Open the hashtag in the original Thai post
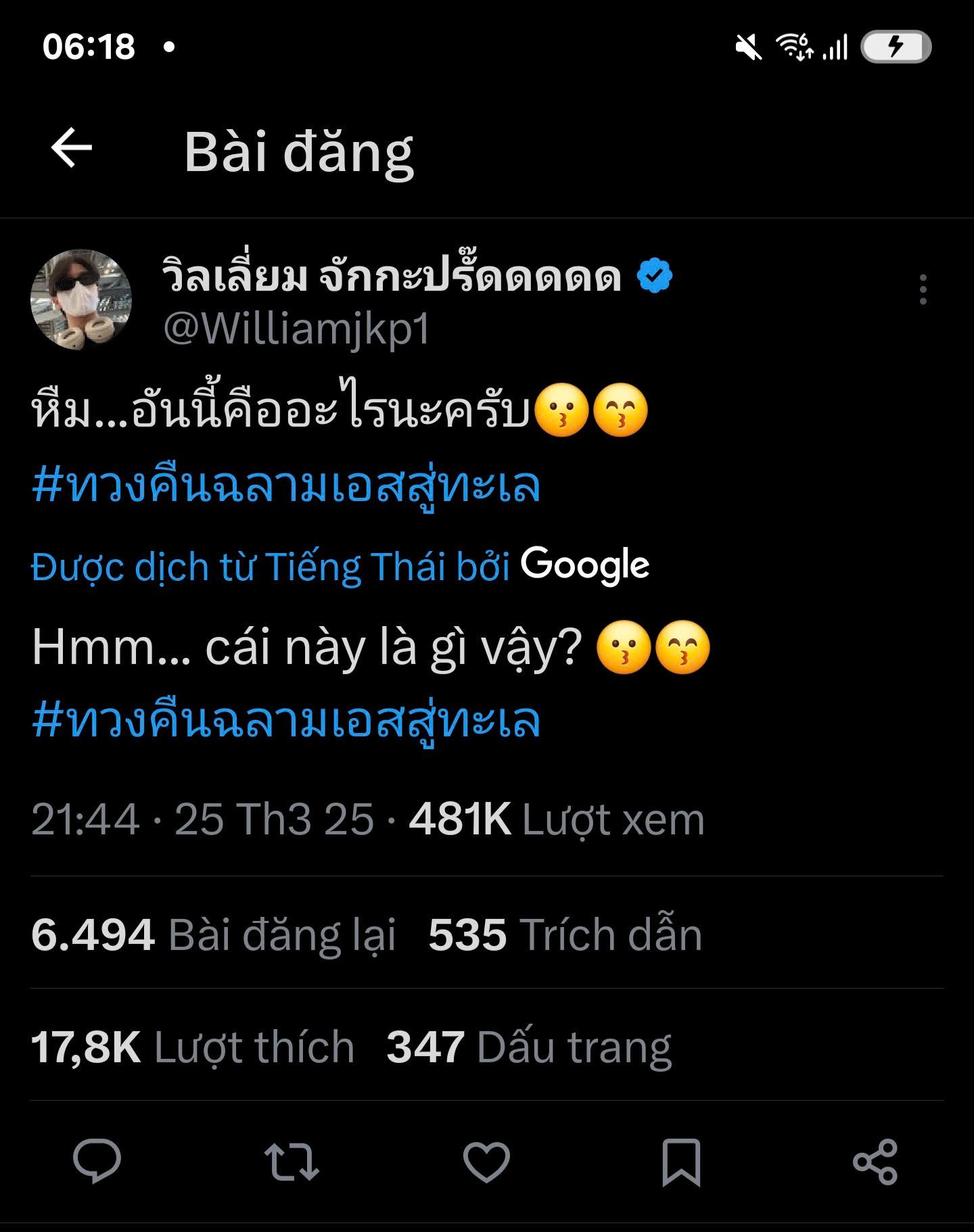Screen dimensions: 974x1232 click(286, 486)
